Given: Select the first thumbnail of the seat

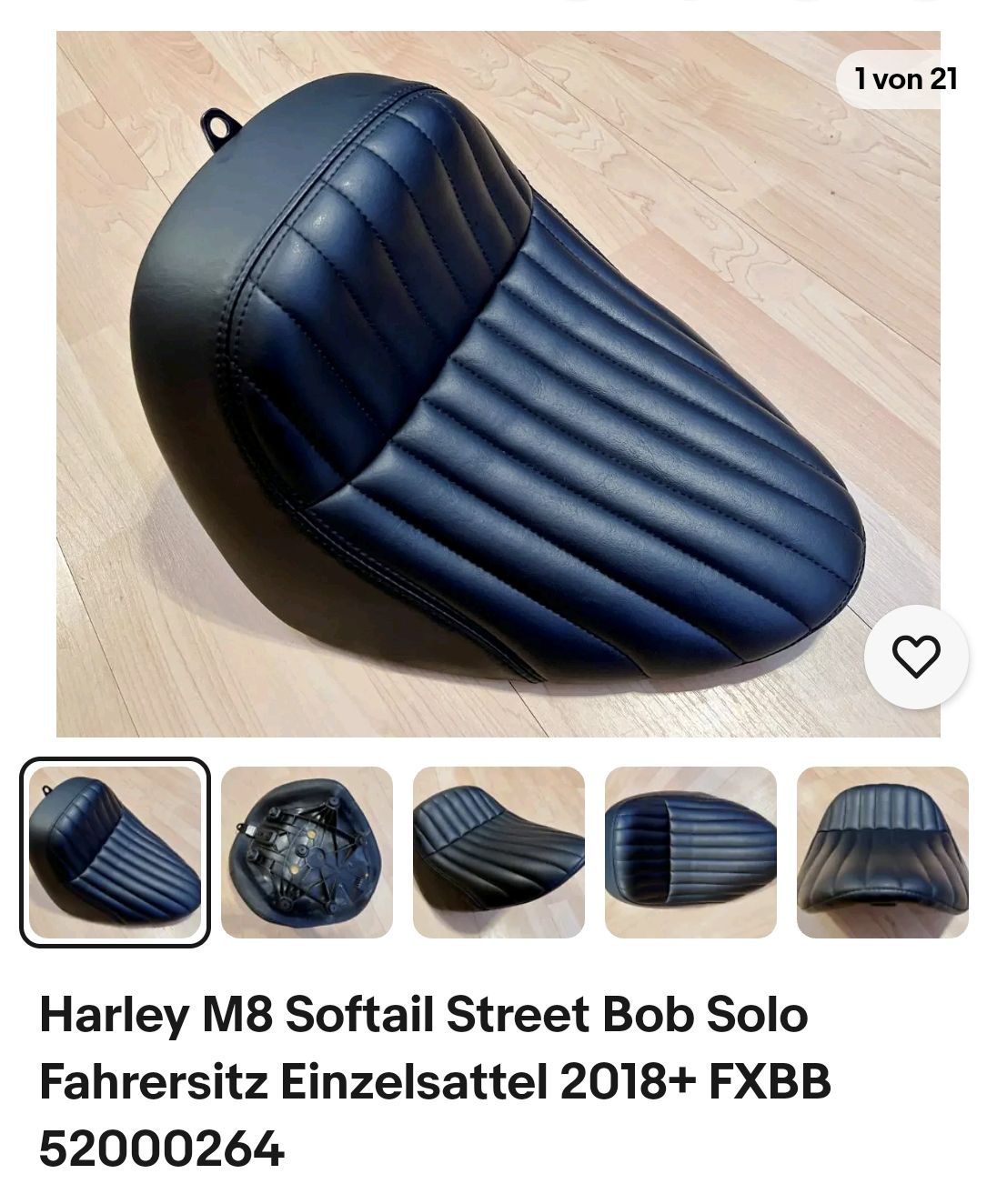Looking at the screenshot, I should (116, 852).
